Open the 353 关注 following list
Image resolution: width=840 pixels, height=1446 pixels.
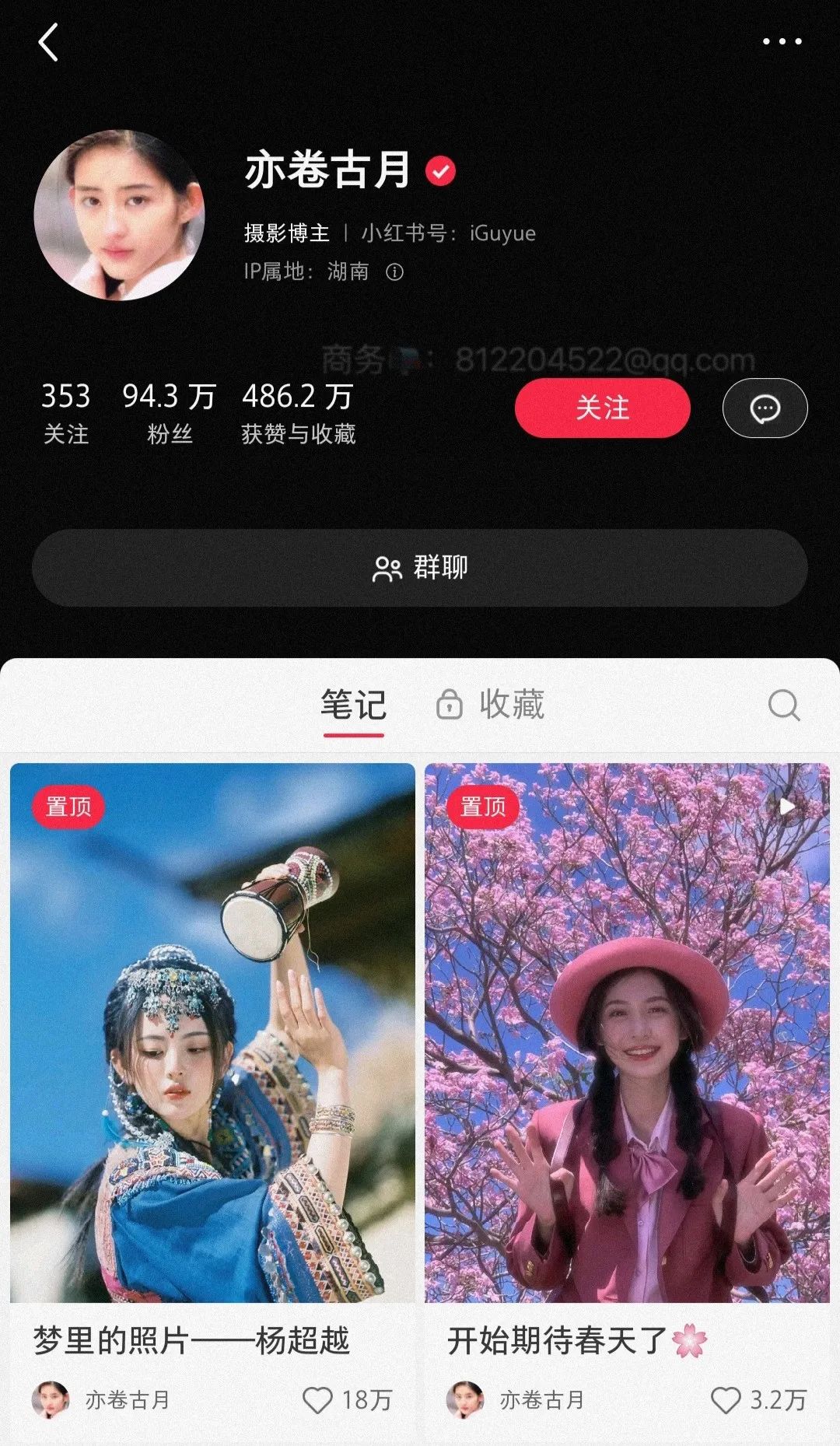pos(65,412)
